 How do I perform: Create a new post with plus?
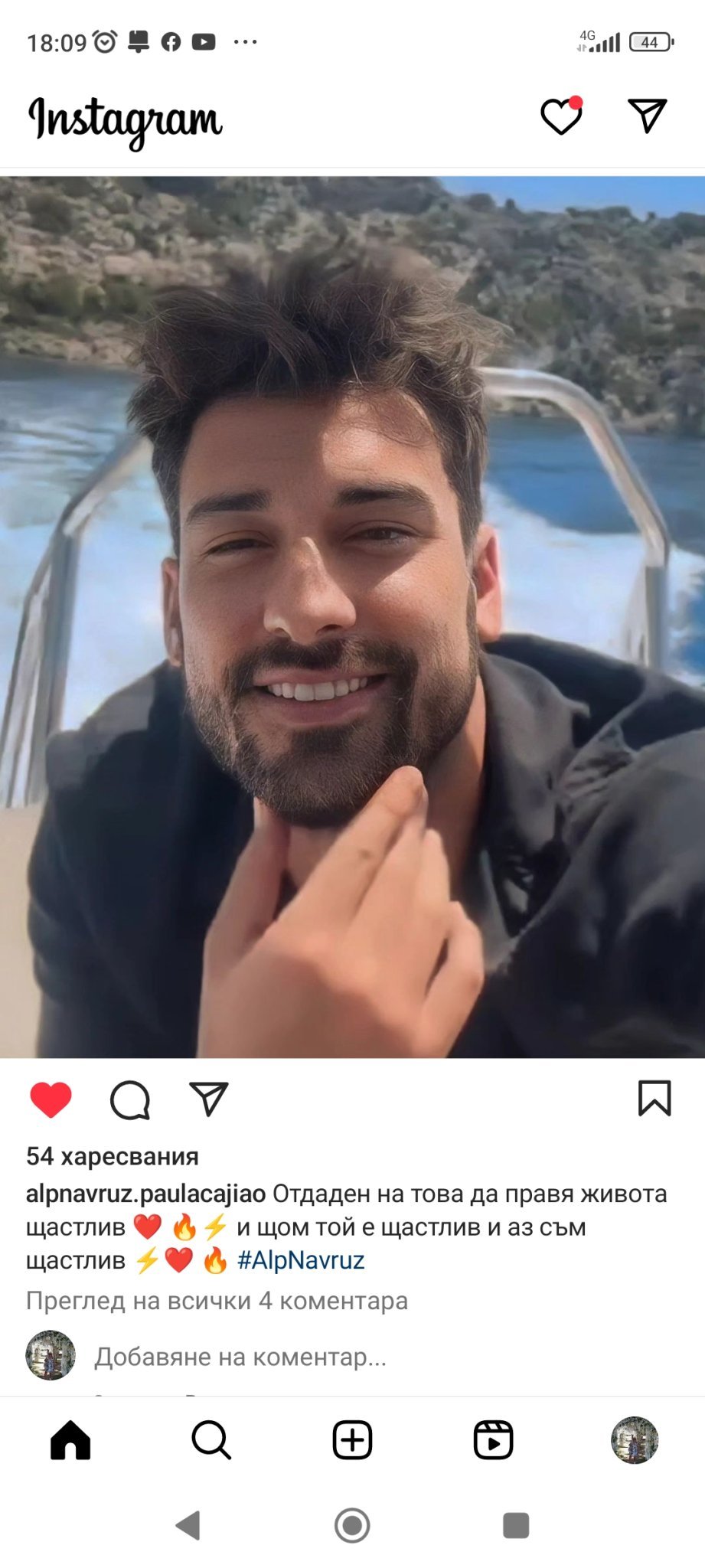352,1440
